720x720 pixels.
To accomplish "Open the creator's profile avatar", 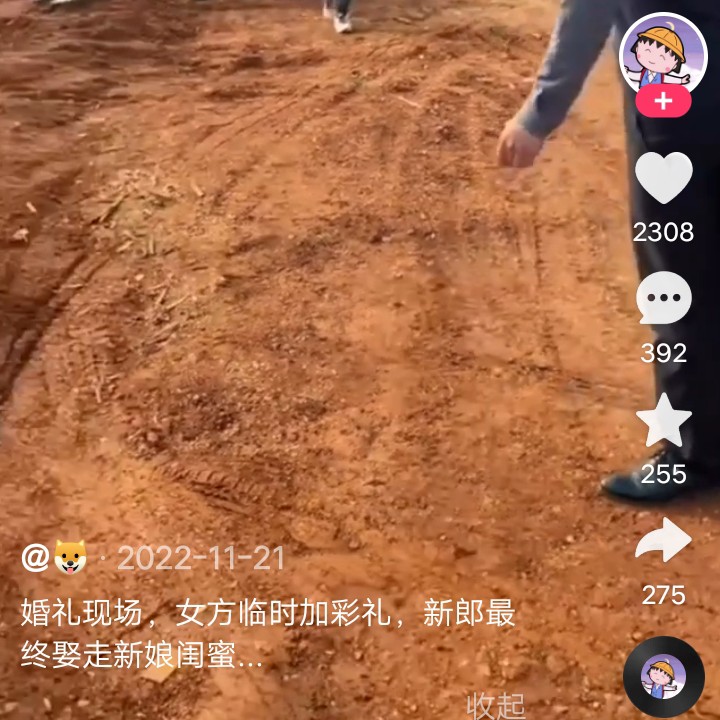I will tap(663, 55).
